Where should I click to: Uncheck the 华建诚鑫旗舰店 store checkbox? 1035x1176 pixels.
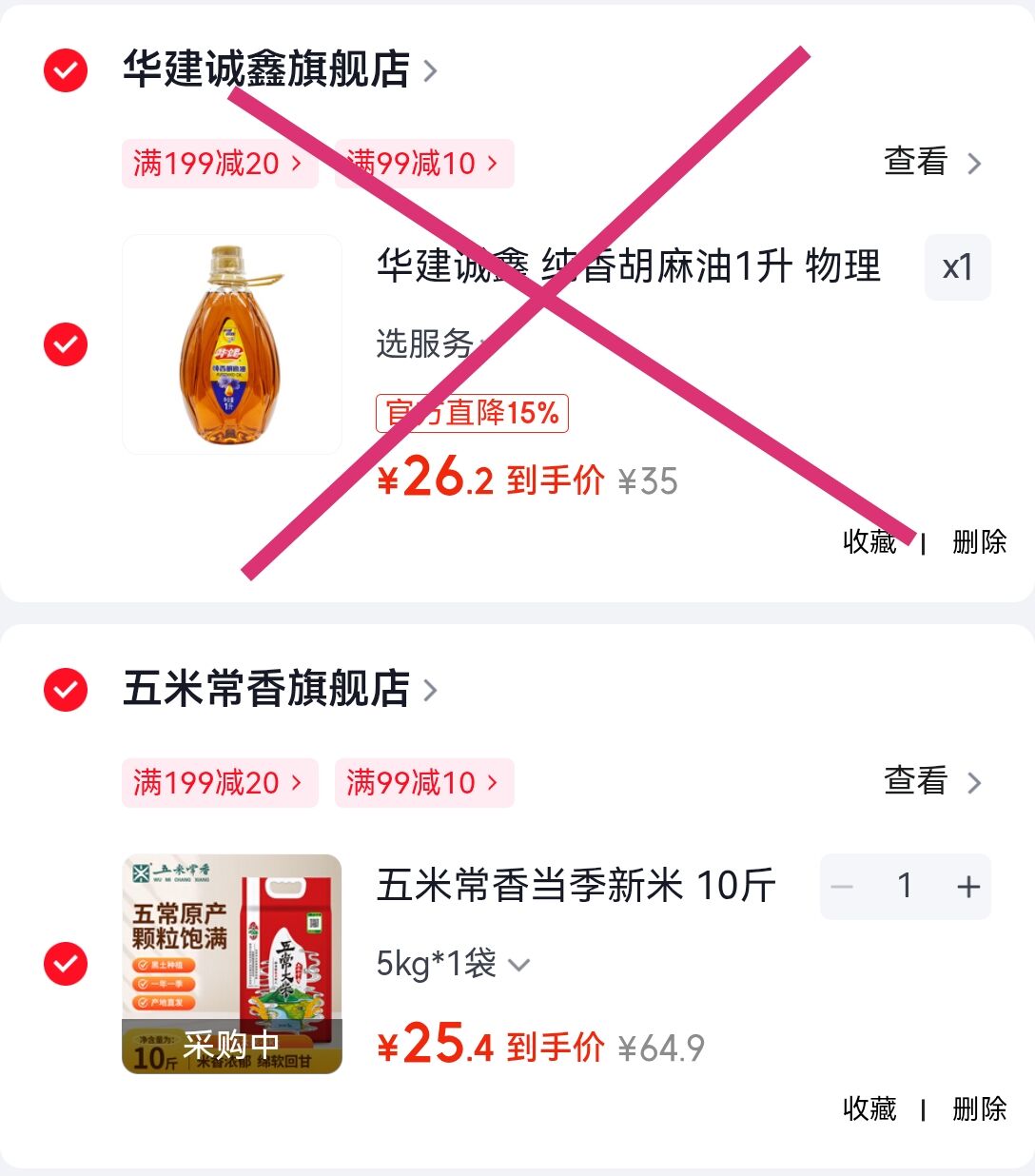pos(66,70)
